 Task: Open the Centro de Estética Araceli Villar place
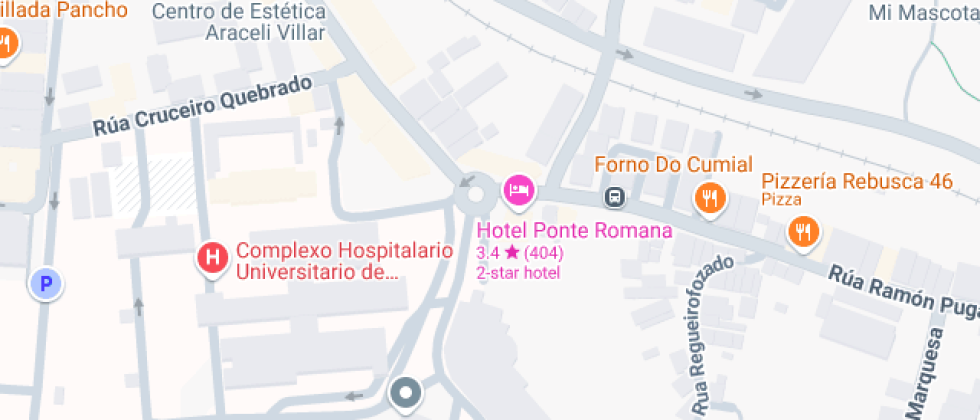pyautogui.click(x=238, y=22)
